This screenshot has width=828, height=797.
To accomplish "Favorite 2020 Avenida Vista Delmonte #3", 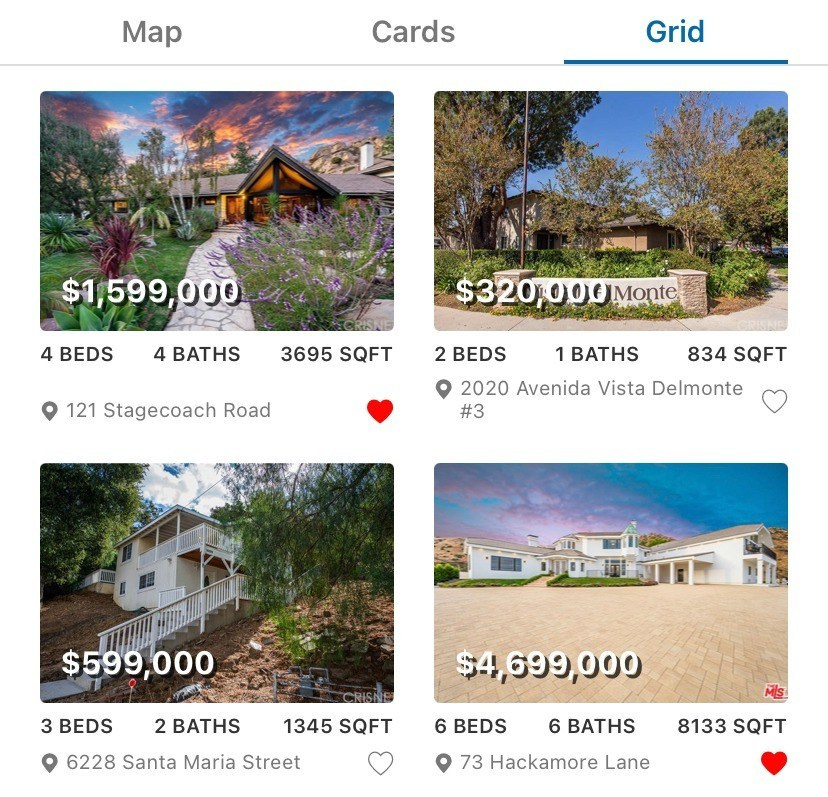I will tap(774, 401).
